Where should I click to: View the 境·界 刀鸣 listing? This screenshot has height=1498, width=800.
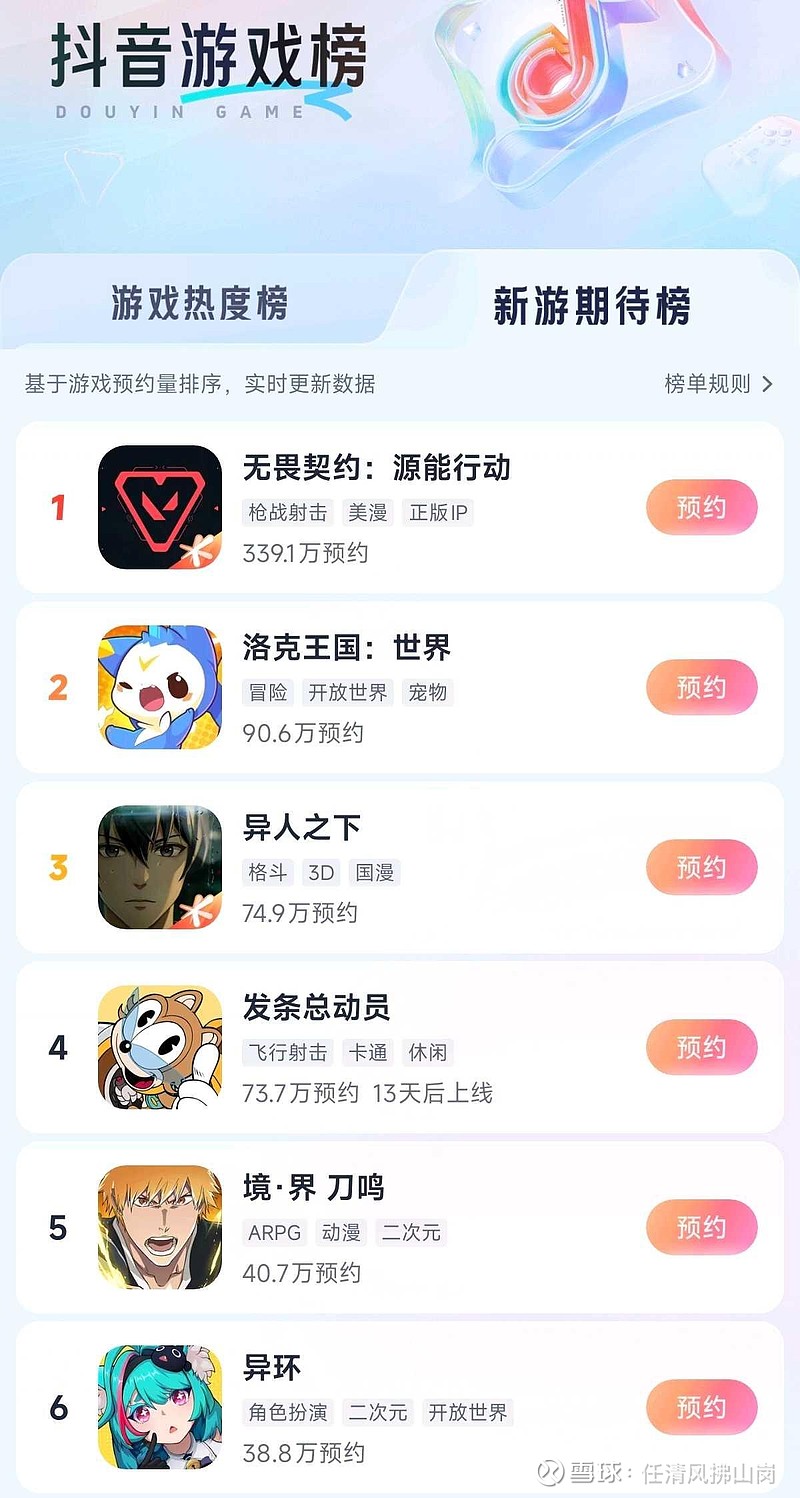[400, 1227]
